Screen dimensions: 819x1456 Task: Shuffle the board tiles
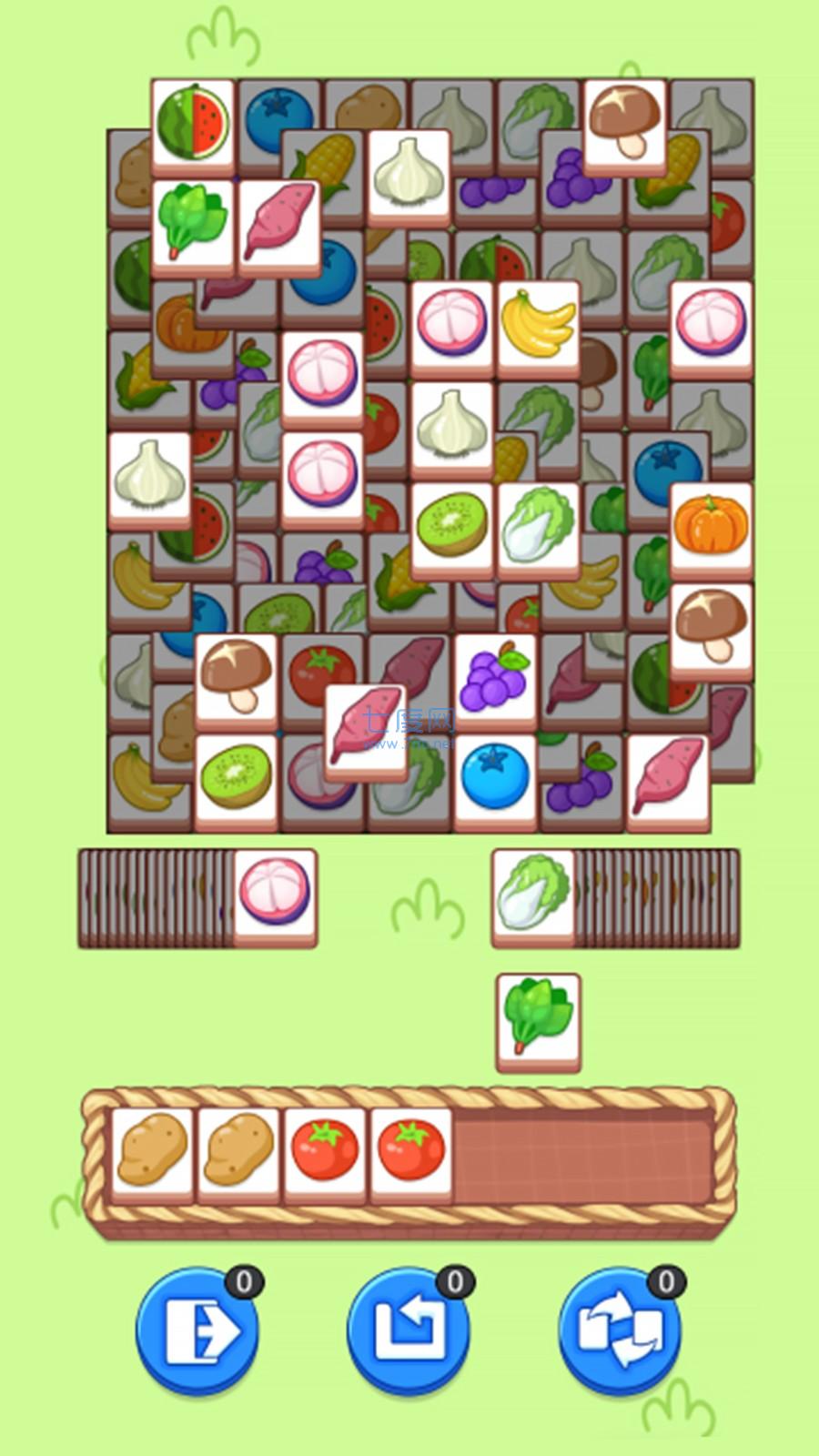point(620,1330)
